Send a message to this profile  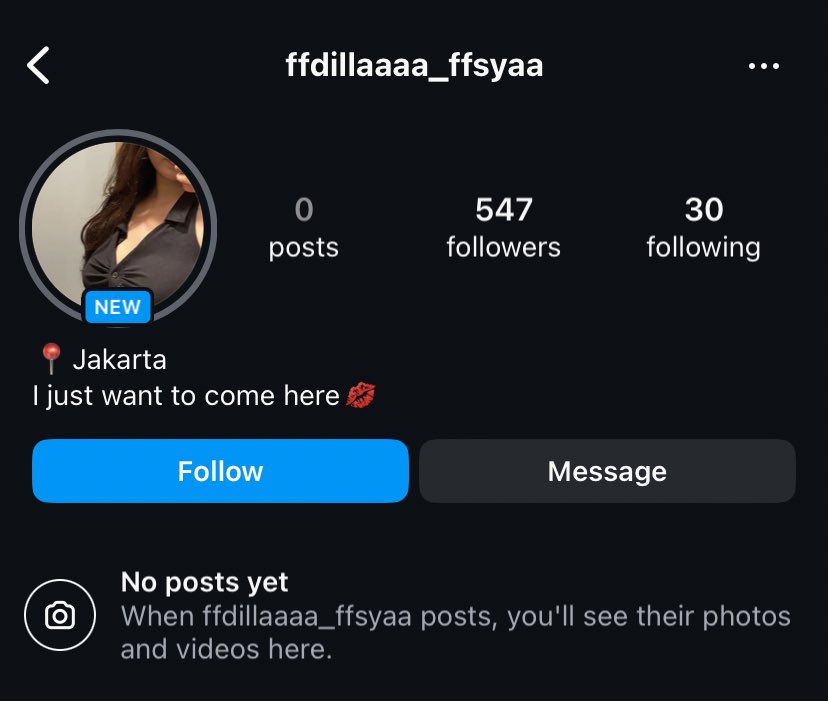pyautogui.click(x=607, y=471)
